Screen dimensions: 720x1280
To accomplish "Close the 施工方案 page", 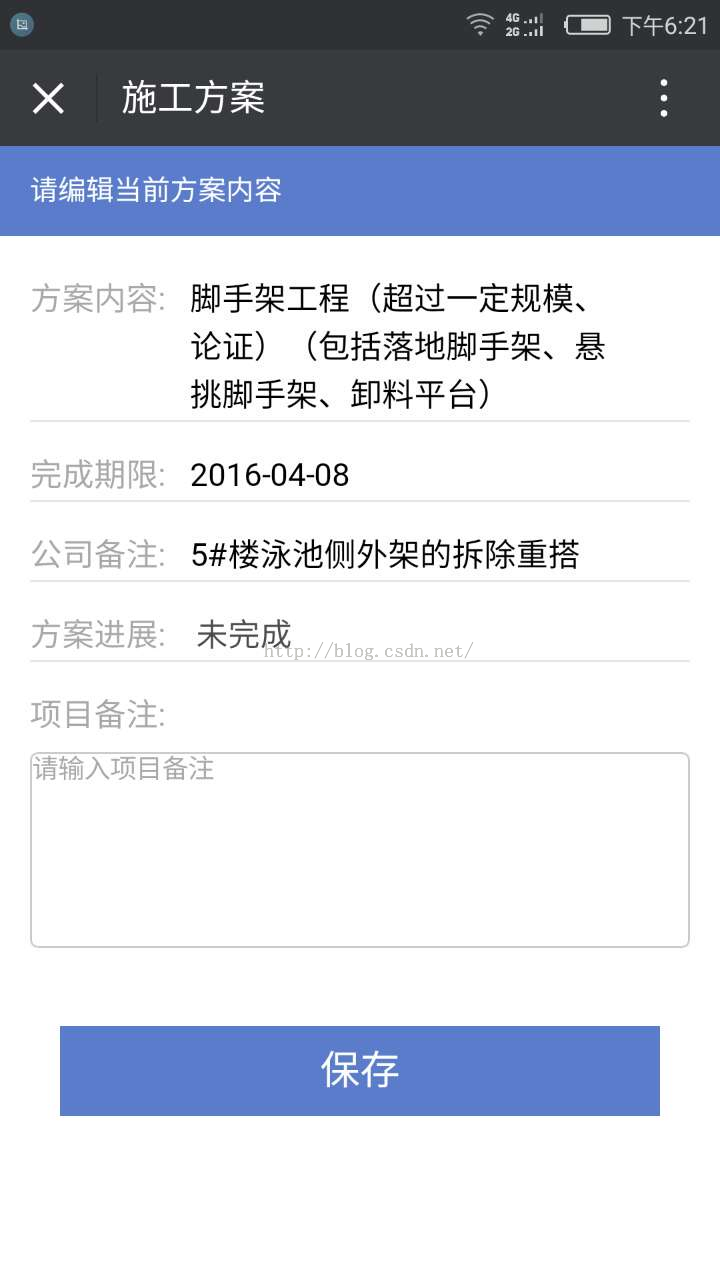I will (48, 98).
